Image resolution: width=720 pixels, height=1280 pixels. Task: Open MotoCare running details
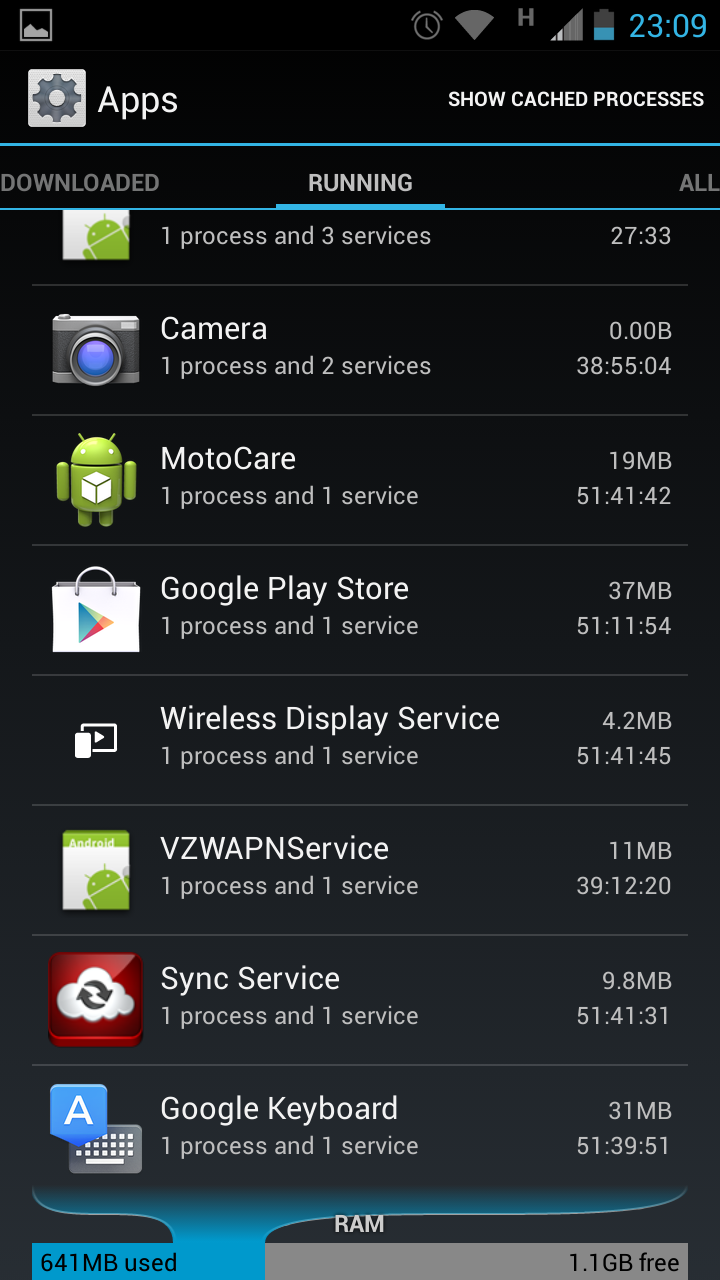point(360,480)
